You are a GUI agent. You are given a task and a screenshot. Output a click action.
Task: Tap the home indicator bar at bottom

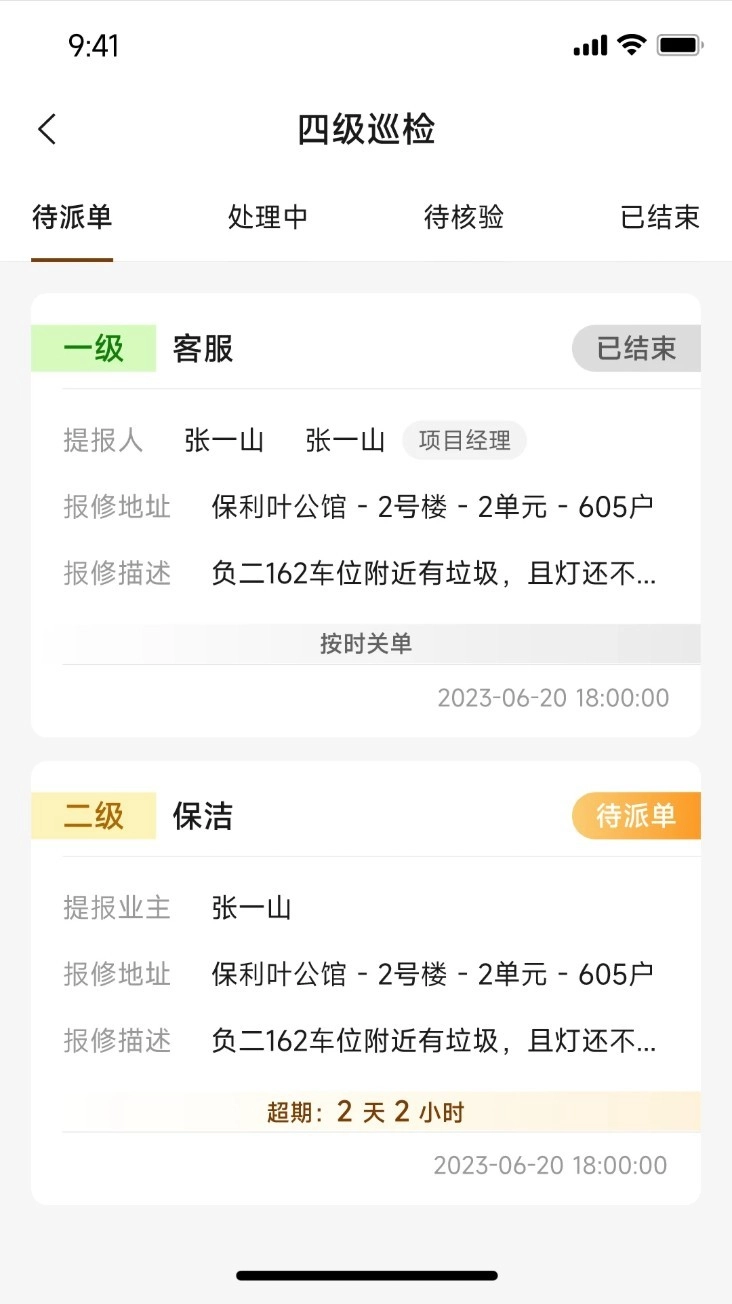click(366, 1275)
